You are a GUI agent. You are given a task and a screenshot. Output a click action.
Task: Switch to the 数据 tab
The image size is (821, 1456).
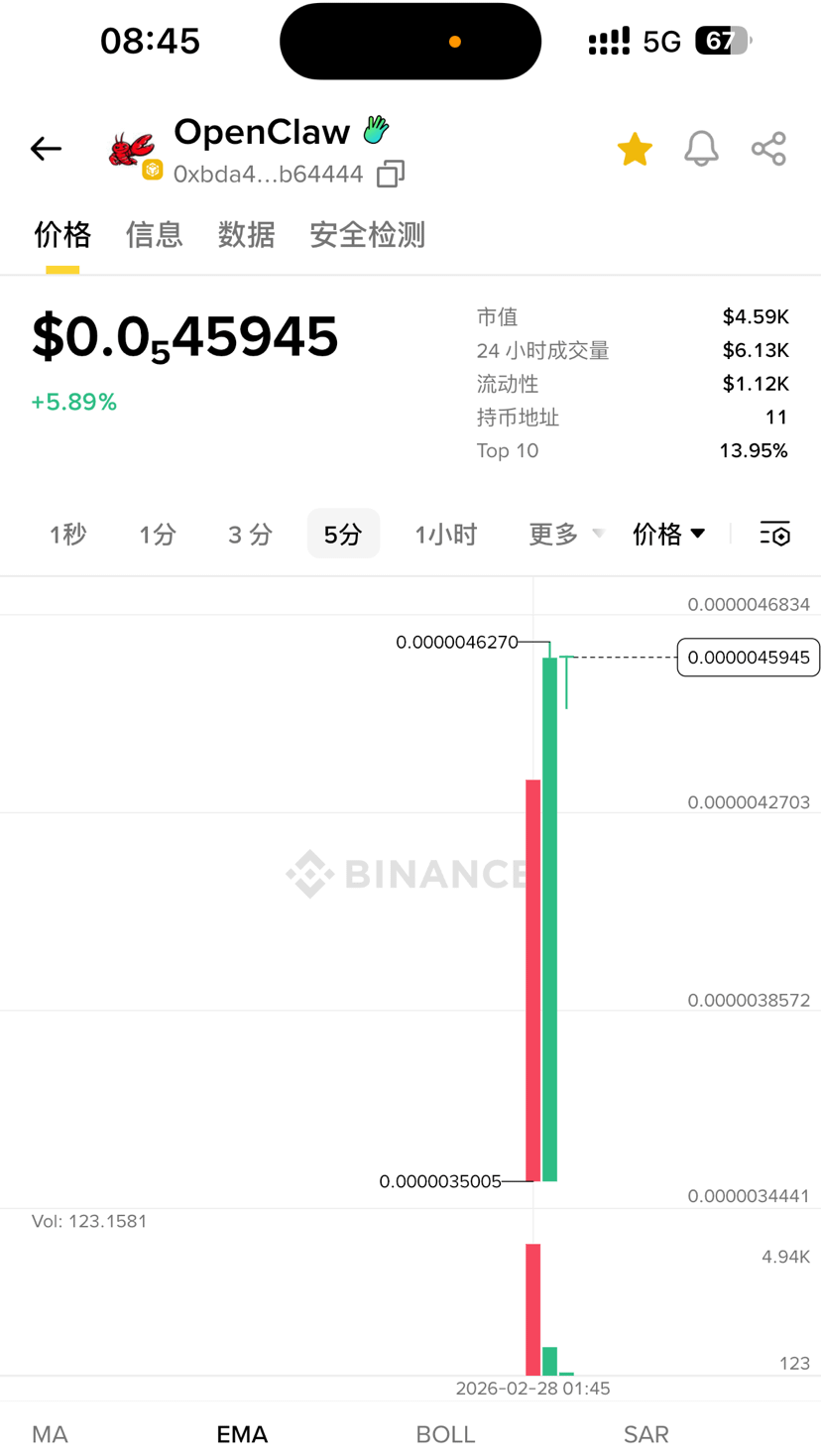coord(246,235)
